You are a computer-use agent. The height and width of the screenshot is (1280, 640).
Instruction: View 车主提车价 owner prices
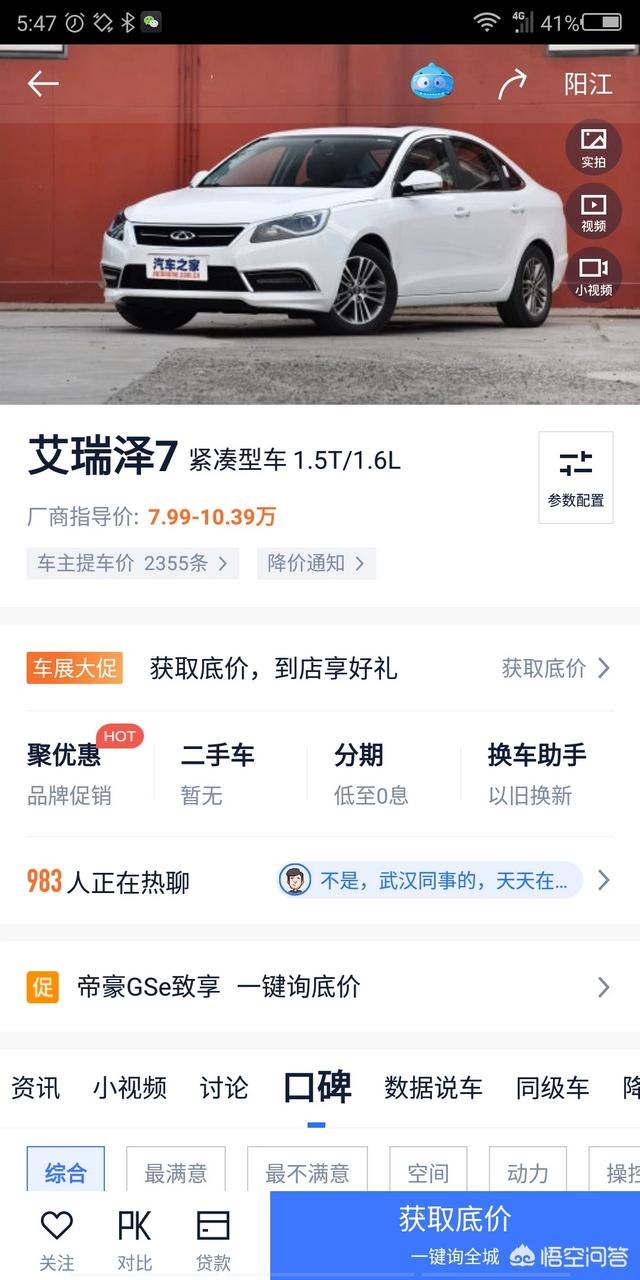pos(133,563)
